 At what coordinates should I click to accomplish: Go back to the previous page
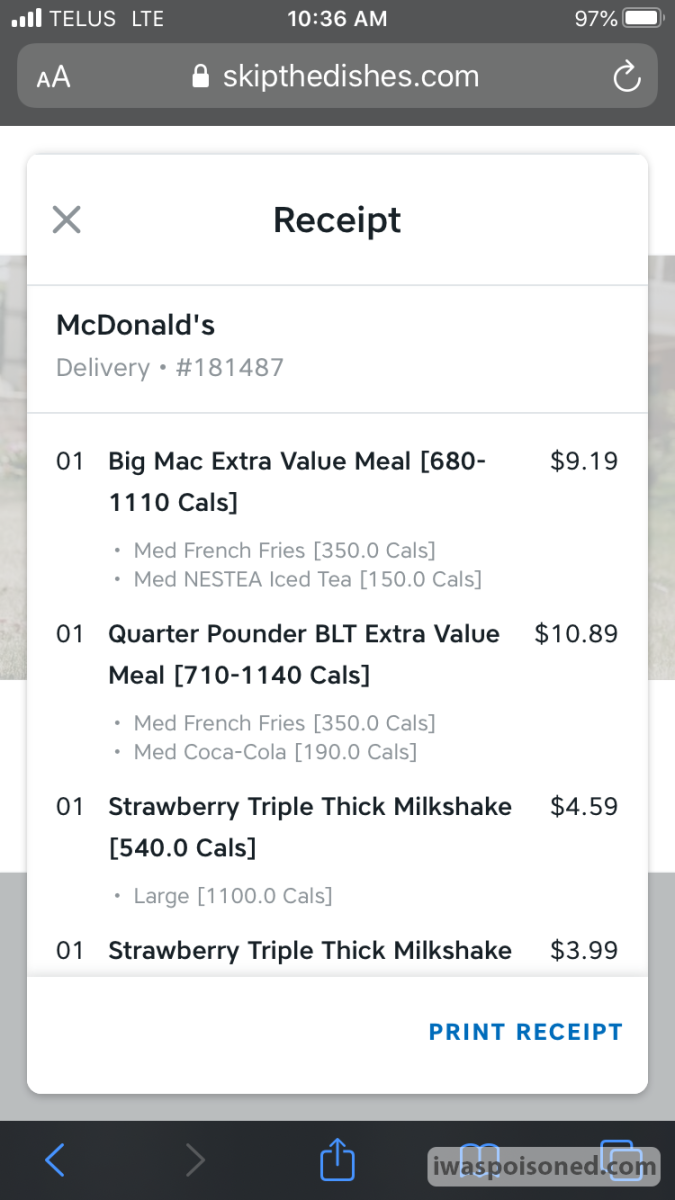[x=55, y=1160]
